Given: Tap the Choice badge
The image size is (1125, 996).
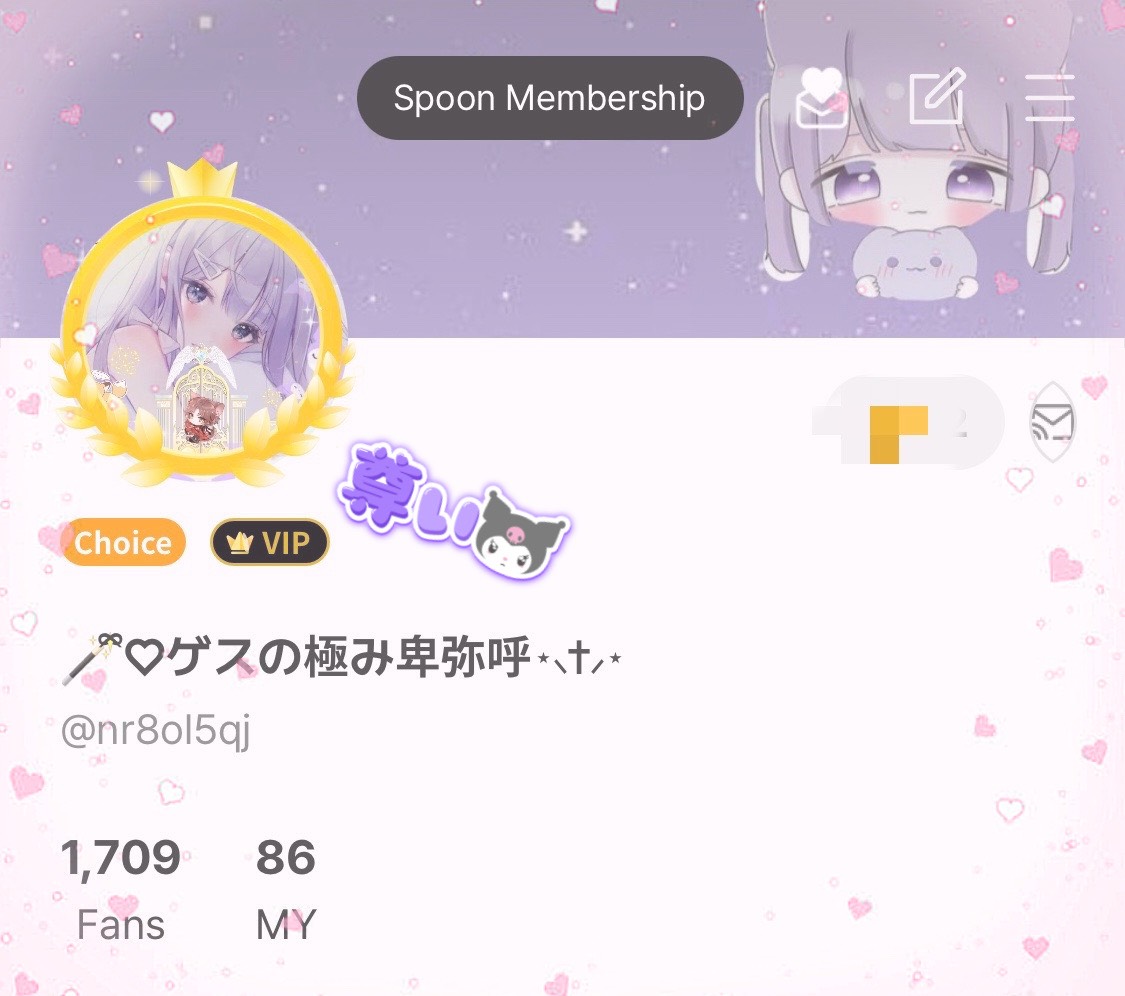Looking at the screenshot, I should click(x=123, y=543).
